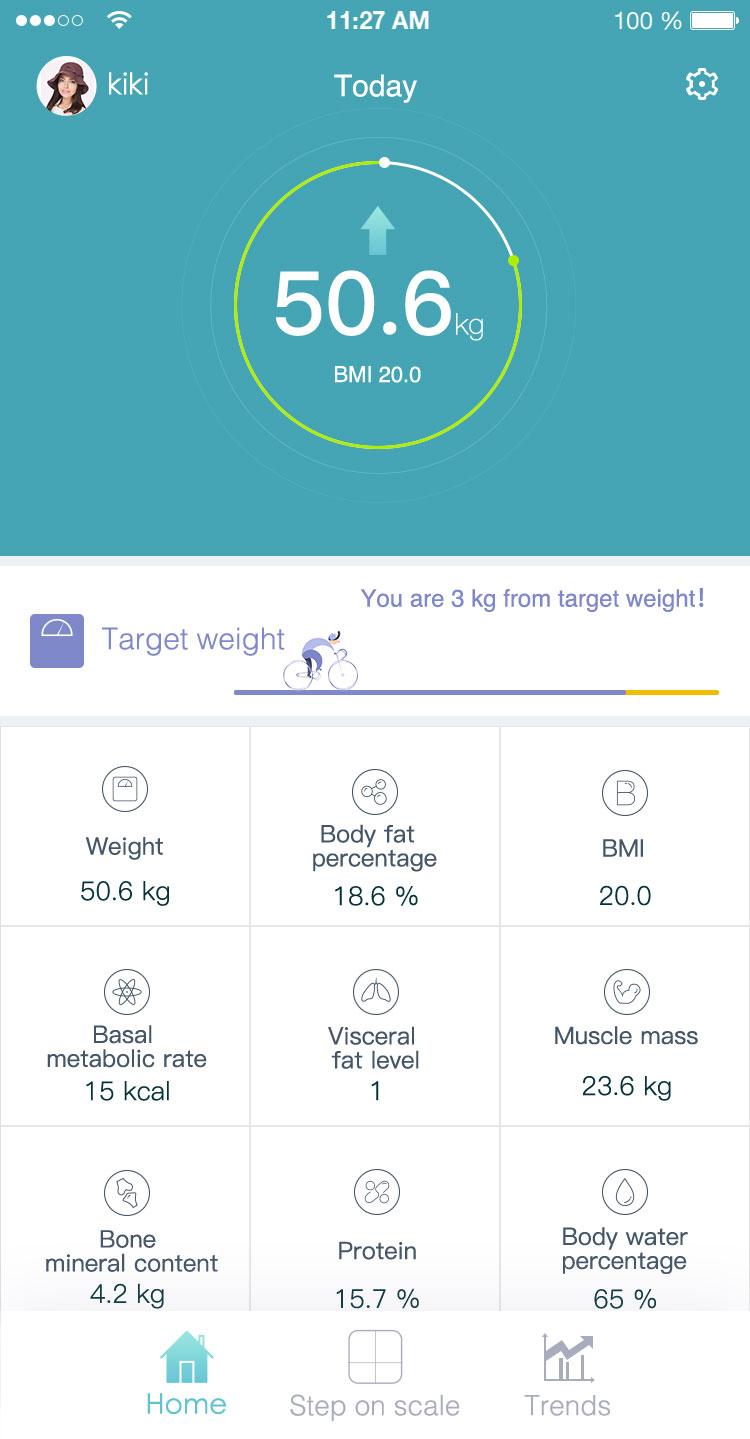Check the Muscle mass tile
750x1439 pixels.
coord(625,1026)
